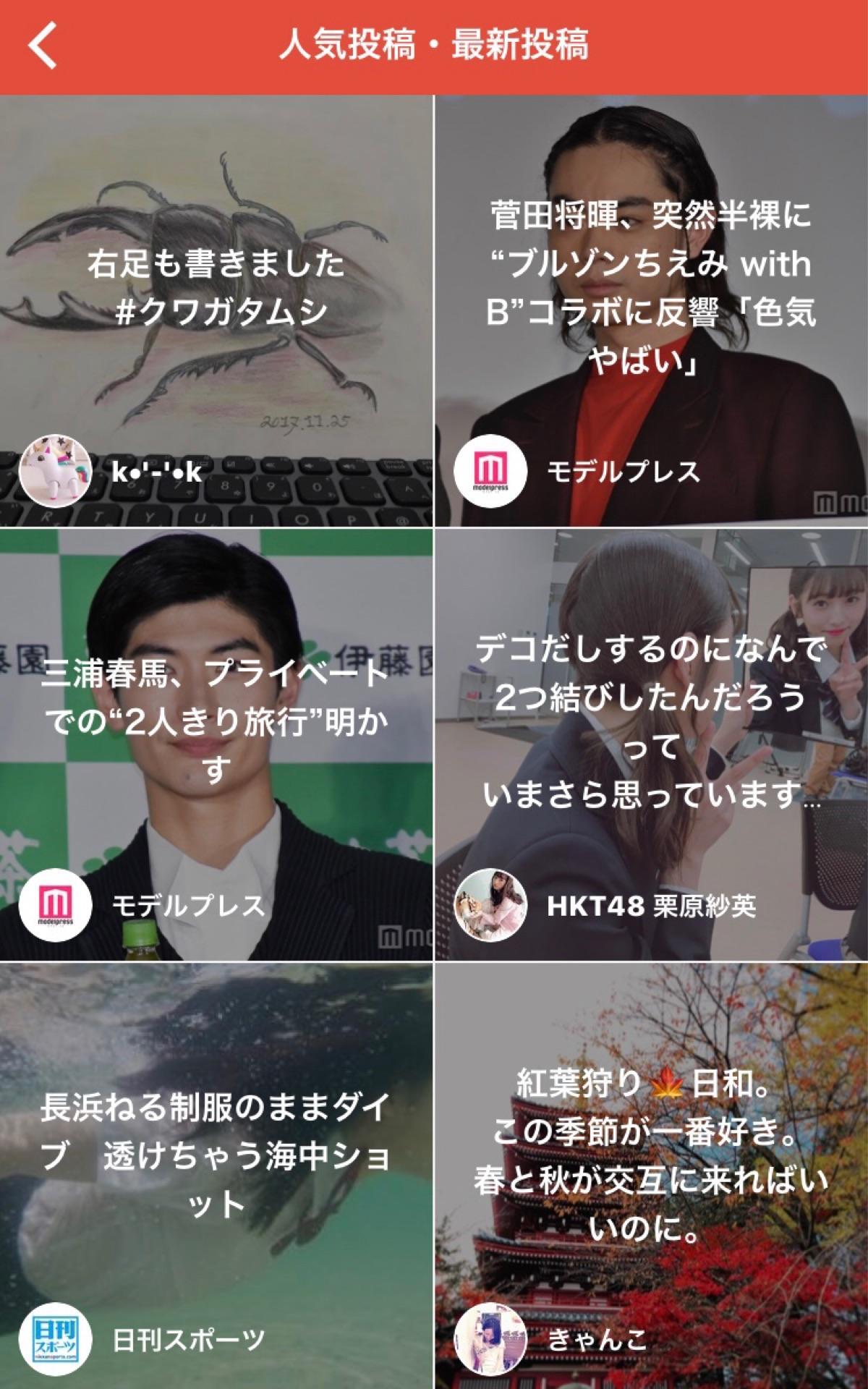
Task: Open HKT48 栗原紗英's hairstyle post
Action: click(x=651, y=723)
